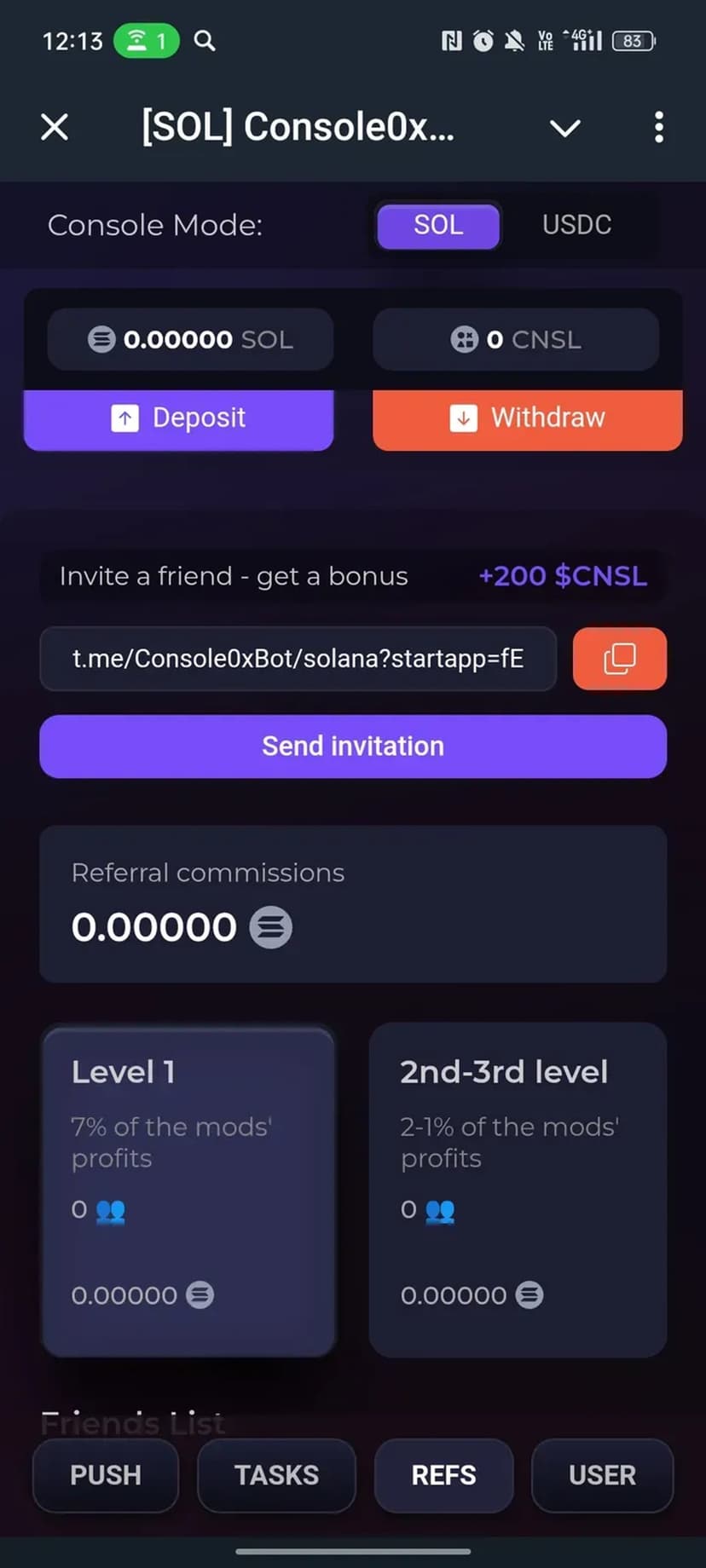Viewport: 706px width, 1568px height.
Task: Open the three-dot overflow menu
Action: [x=658, y=128]
